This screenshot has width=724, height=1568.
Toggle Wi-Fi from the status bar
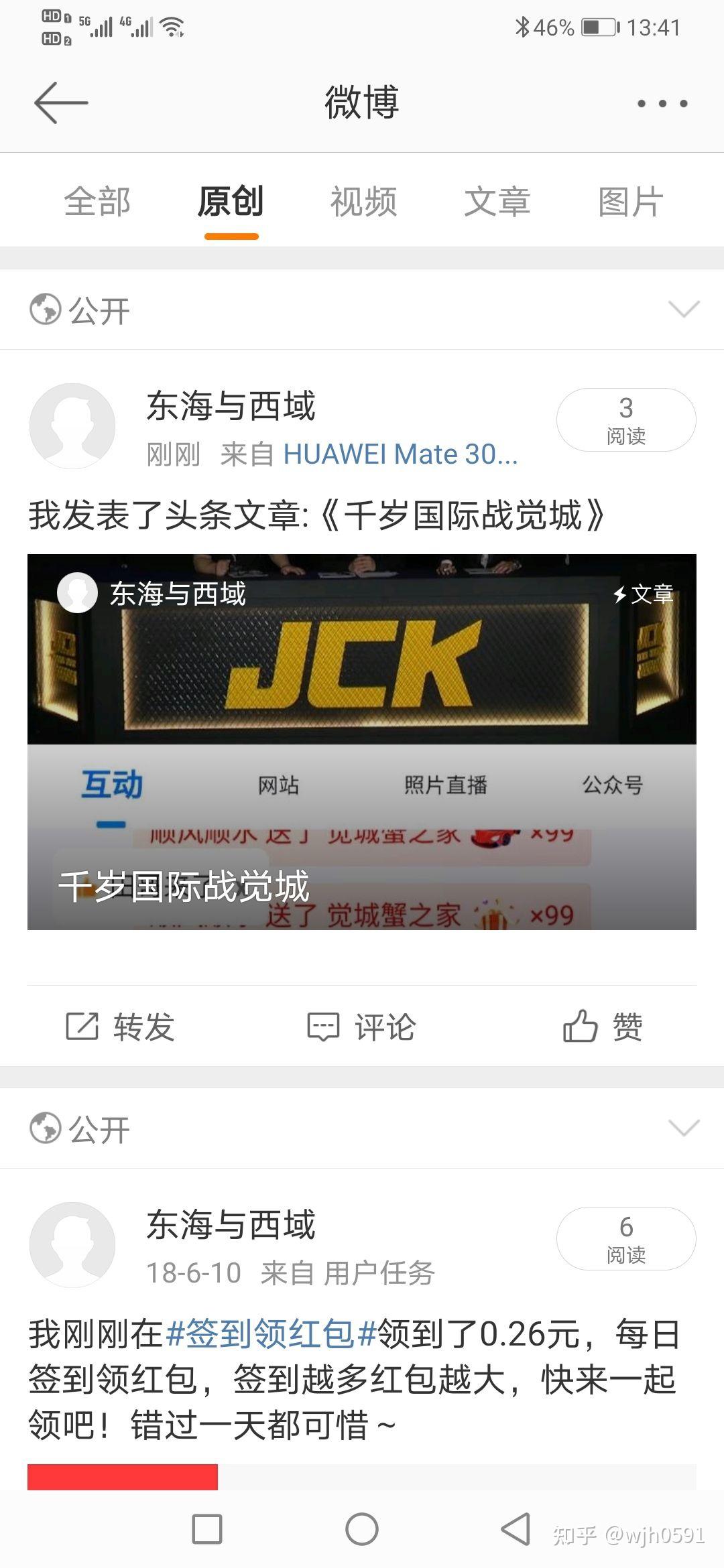172,27
